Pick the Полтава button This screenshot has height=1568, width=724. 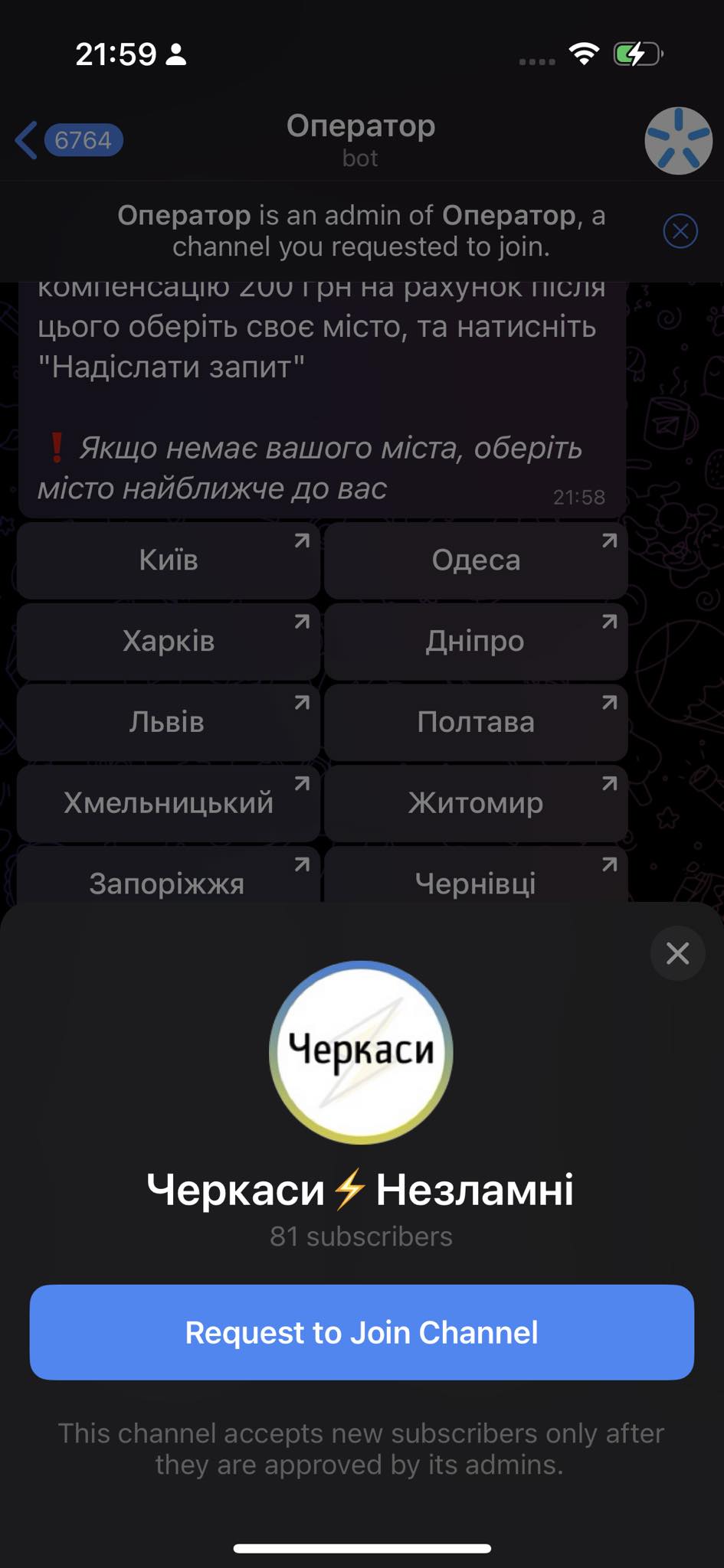476,722
